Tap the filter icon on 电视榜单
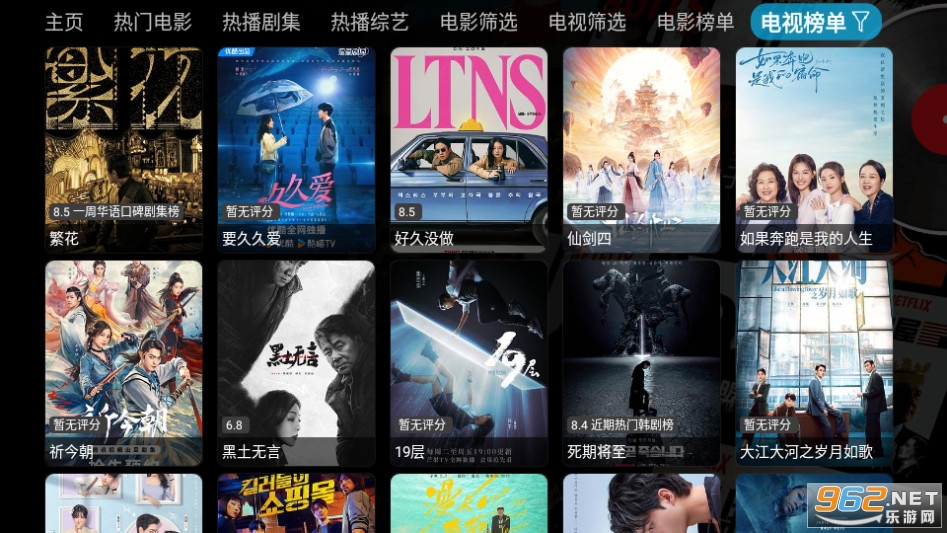Screen dimensions: 947x533 [860, 22]
